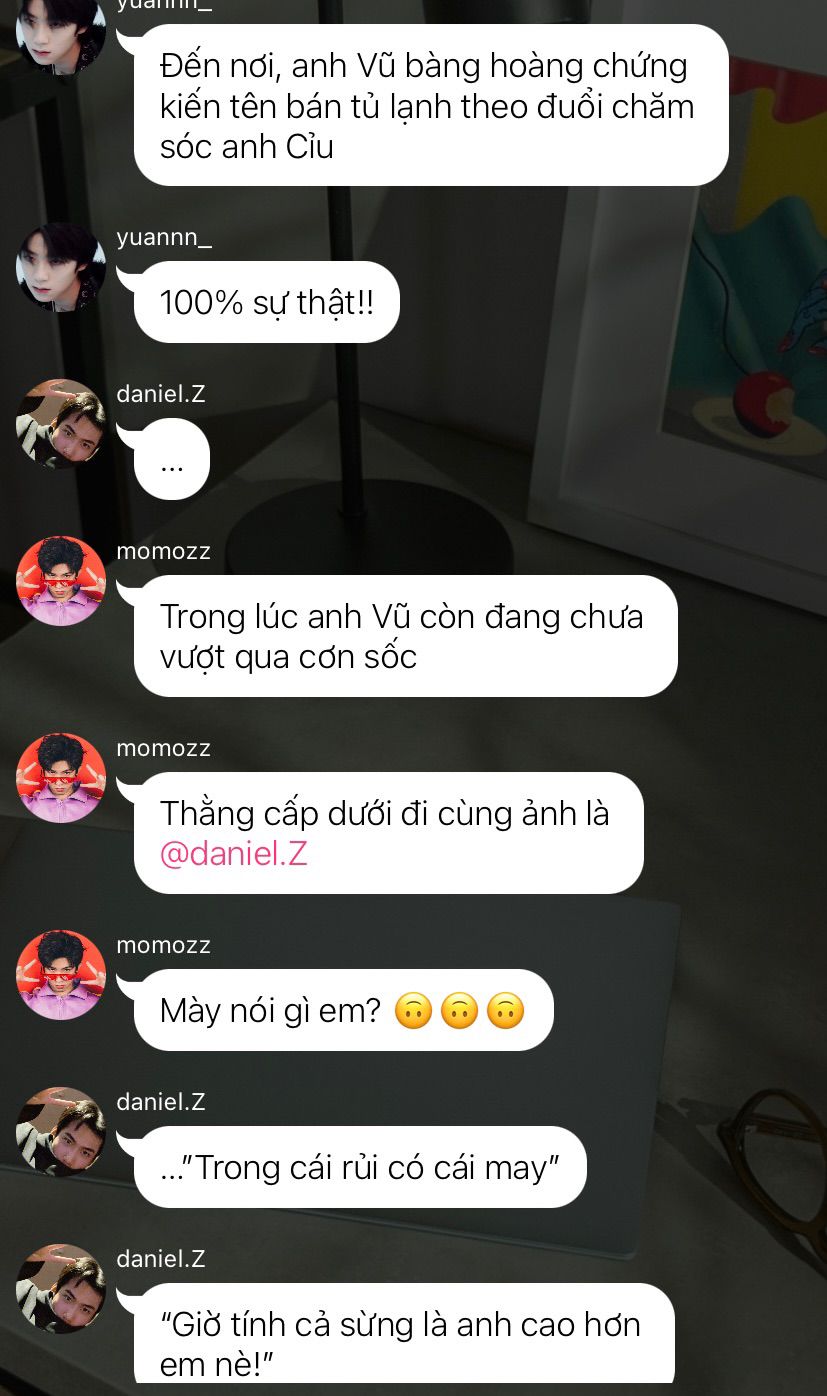Open the @daniel.Z mention link
Viewport: 827px width, 1396px height.
[x=233, y=856]
